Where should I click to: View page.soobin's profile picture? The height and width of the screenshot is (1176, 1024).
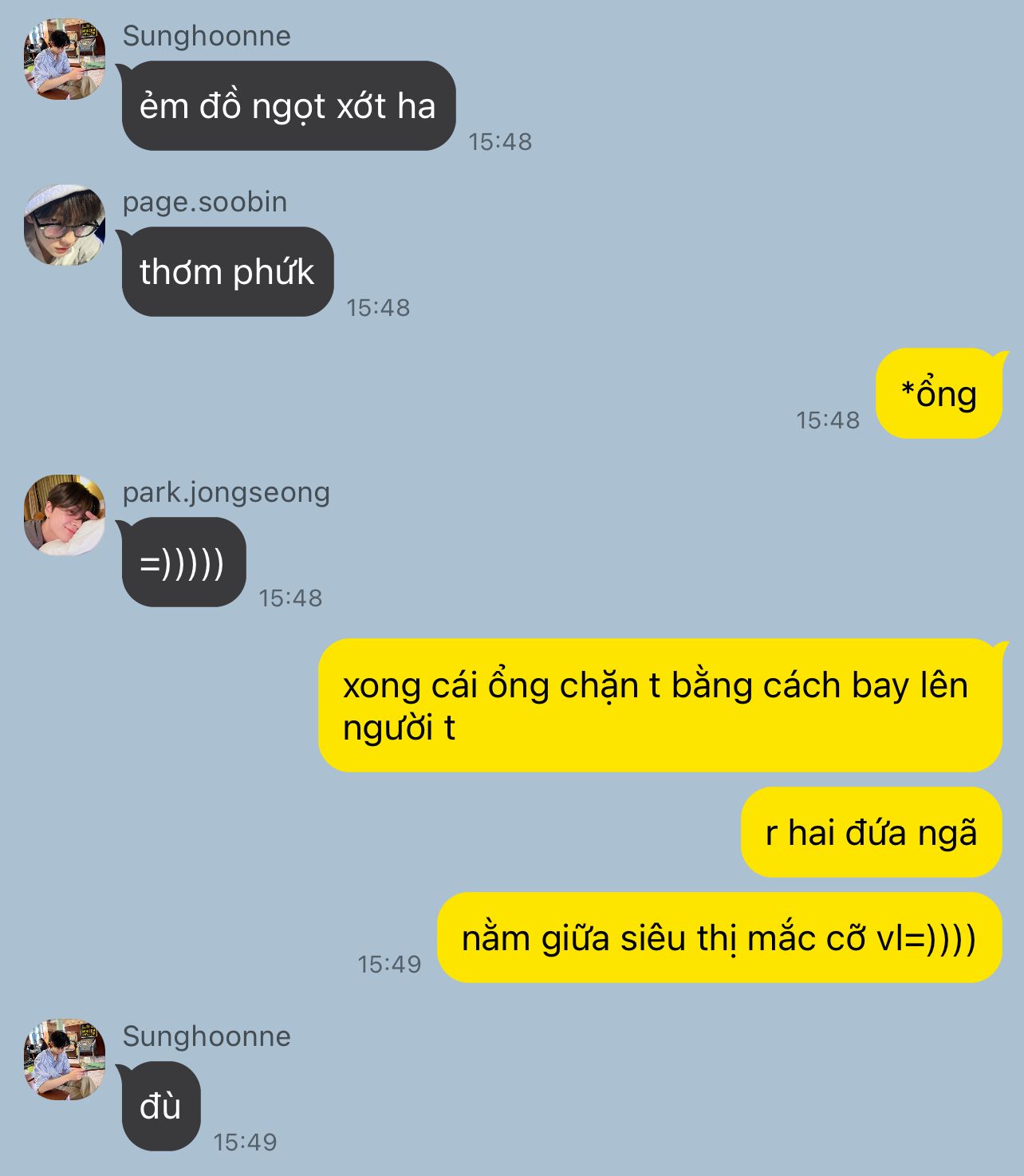click(65, 226)
